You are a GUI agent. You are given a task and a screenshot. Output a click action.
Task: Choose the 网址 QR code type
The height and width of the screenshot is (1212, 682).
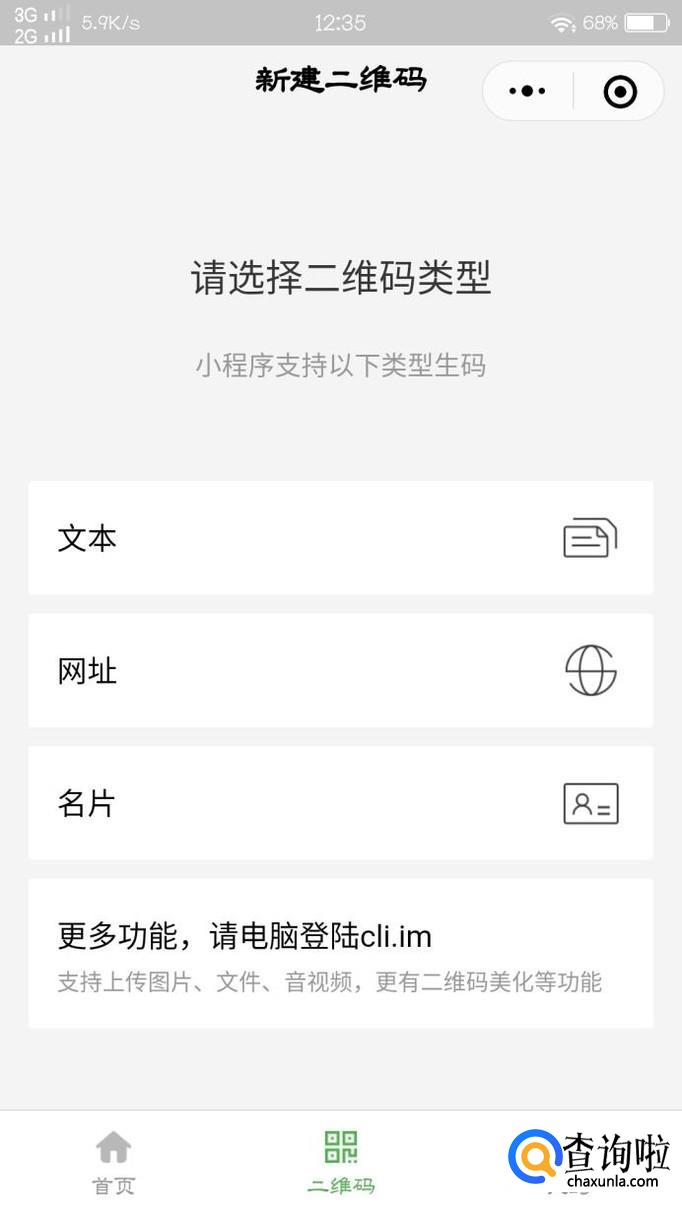coord(340,670)
